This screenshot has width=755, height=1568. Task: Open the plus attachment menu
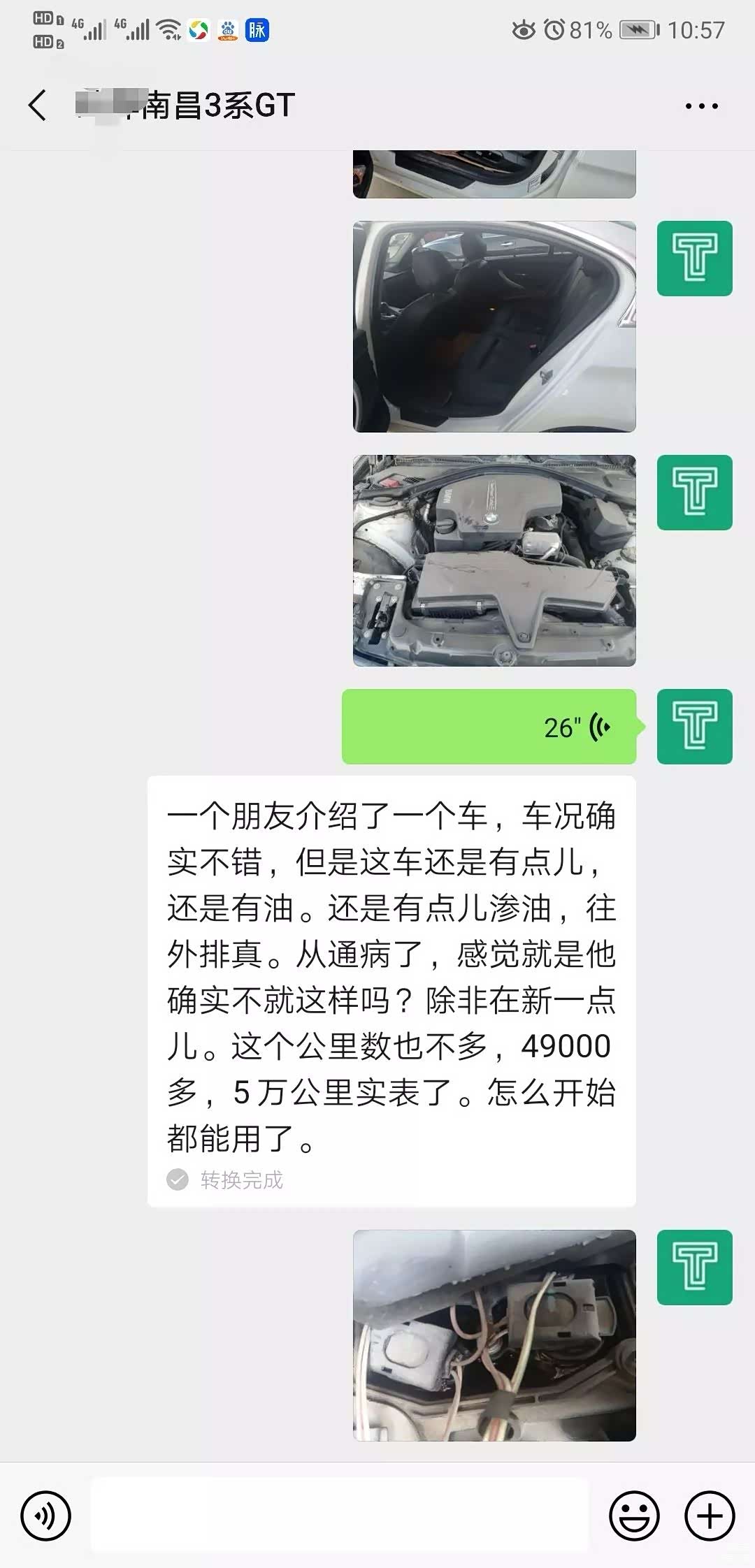pos(710,1517)
